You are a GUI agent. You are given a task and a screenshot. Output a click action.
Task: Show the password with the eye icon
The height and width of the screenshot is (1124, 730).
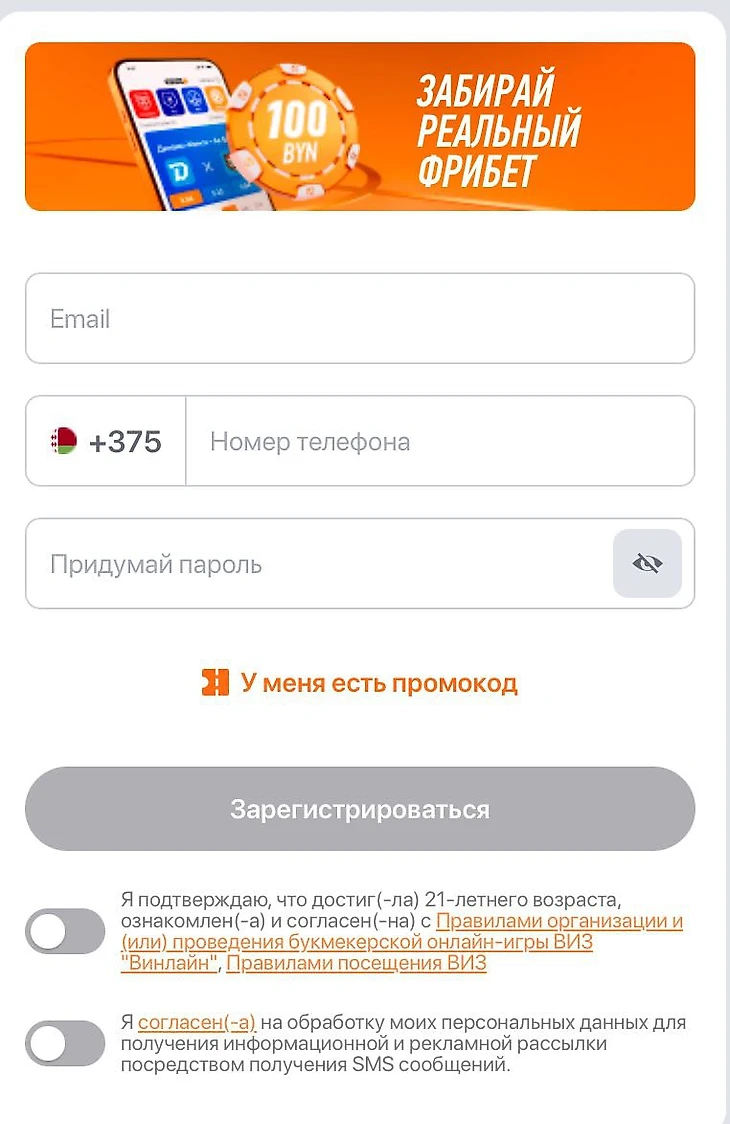[x=647, y=564]
